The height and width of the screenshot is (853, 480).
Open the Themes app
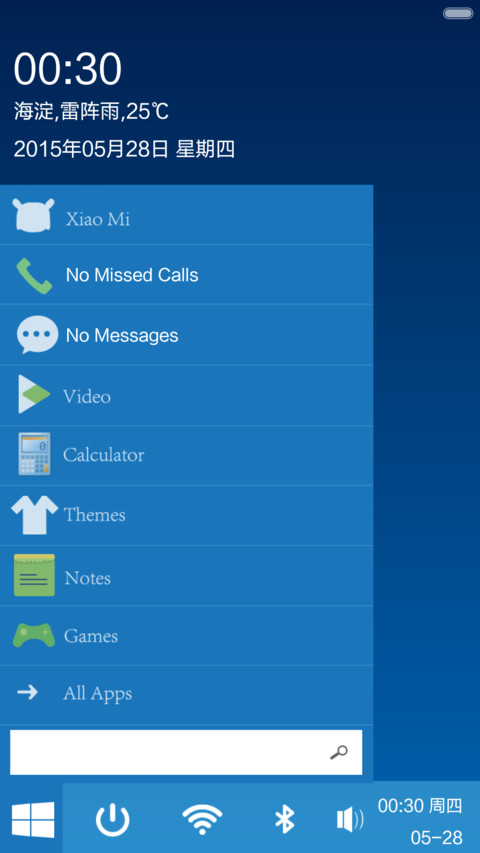click(187, 515)
